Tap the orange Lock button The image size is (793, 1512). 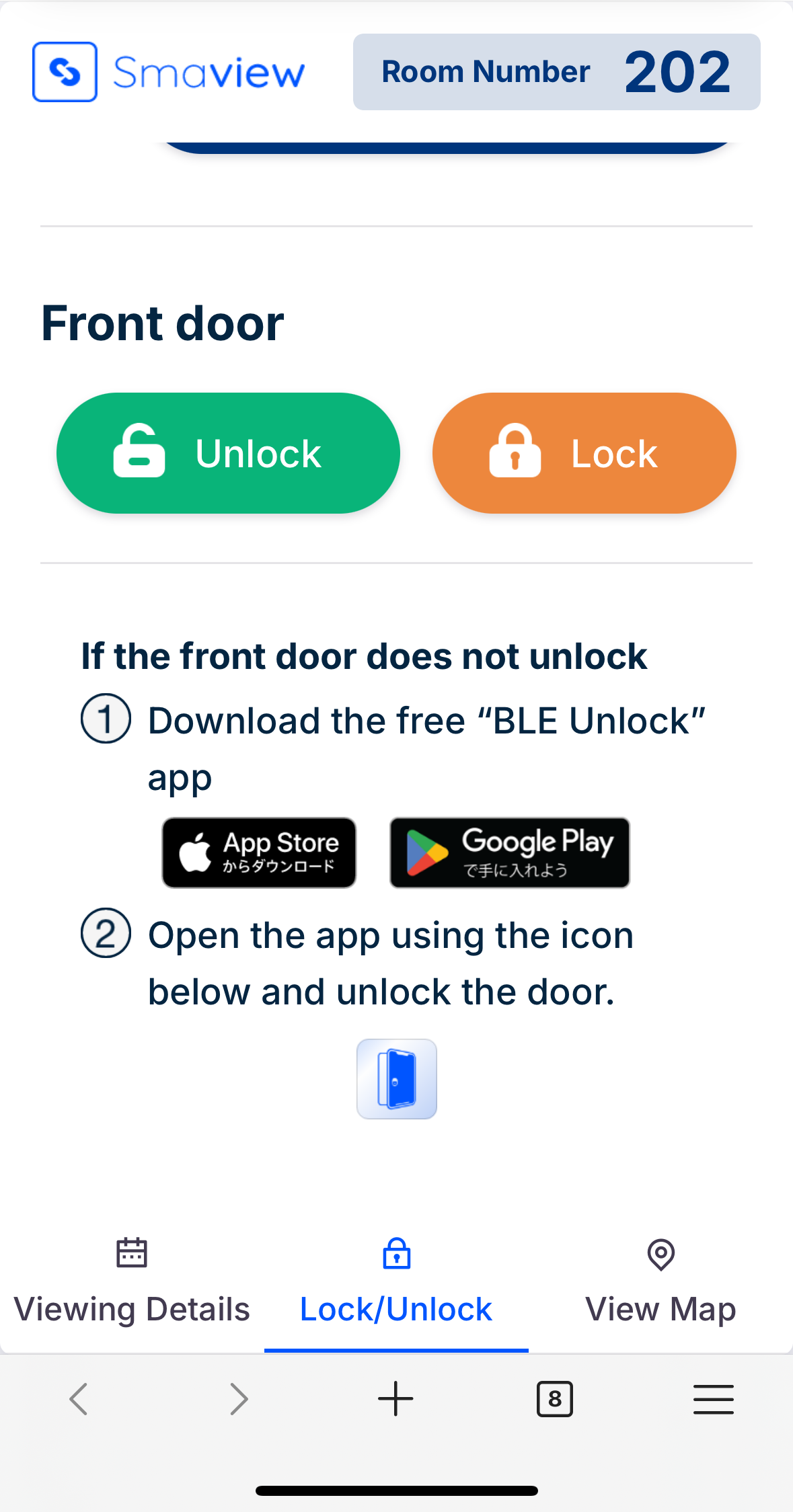[x=584, y=453]
